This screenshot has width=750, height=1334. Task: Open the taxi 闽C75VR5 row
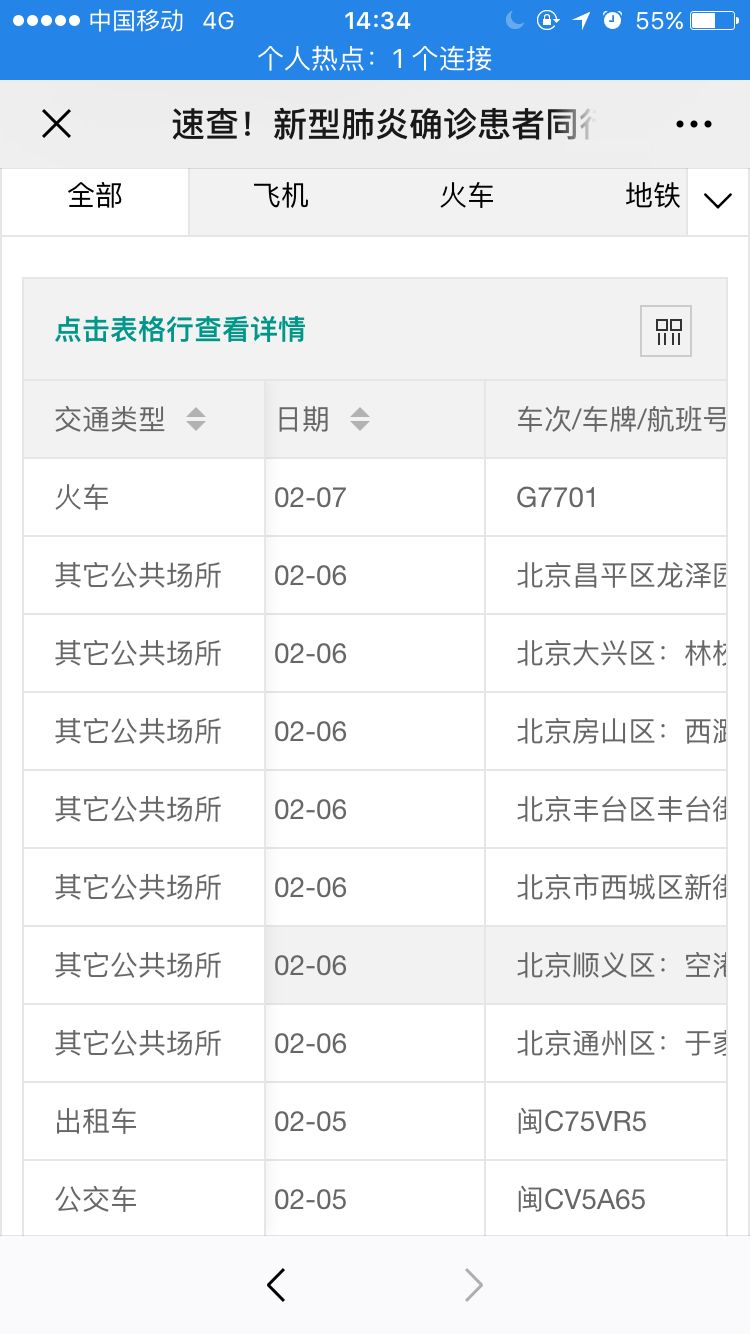pos(375,1121)
